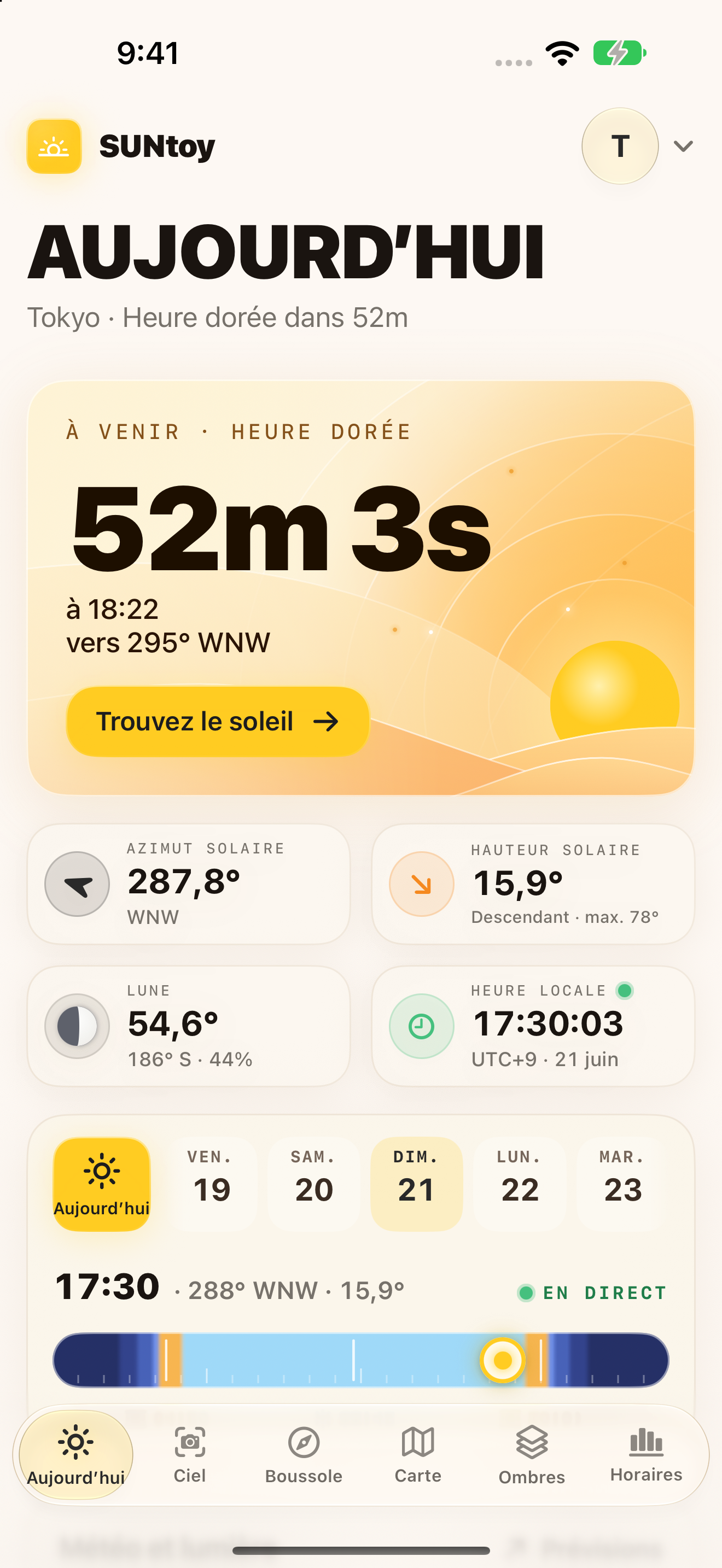
Task: Choose Sam. 20 in the date strip
Action: click(314, 1184)
